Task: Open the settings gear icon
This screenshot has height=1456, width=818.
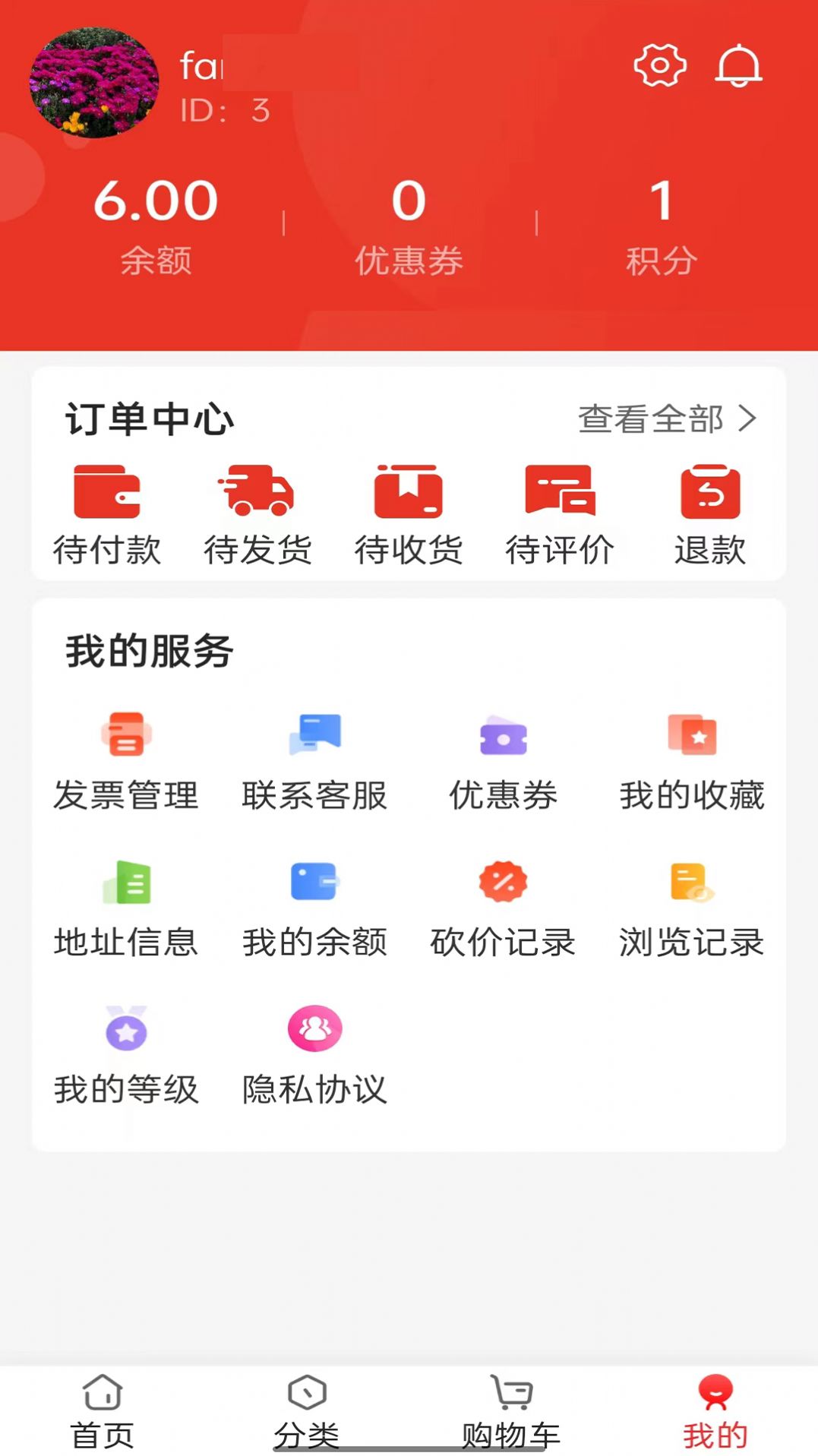Action: point(659,67)
